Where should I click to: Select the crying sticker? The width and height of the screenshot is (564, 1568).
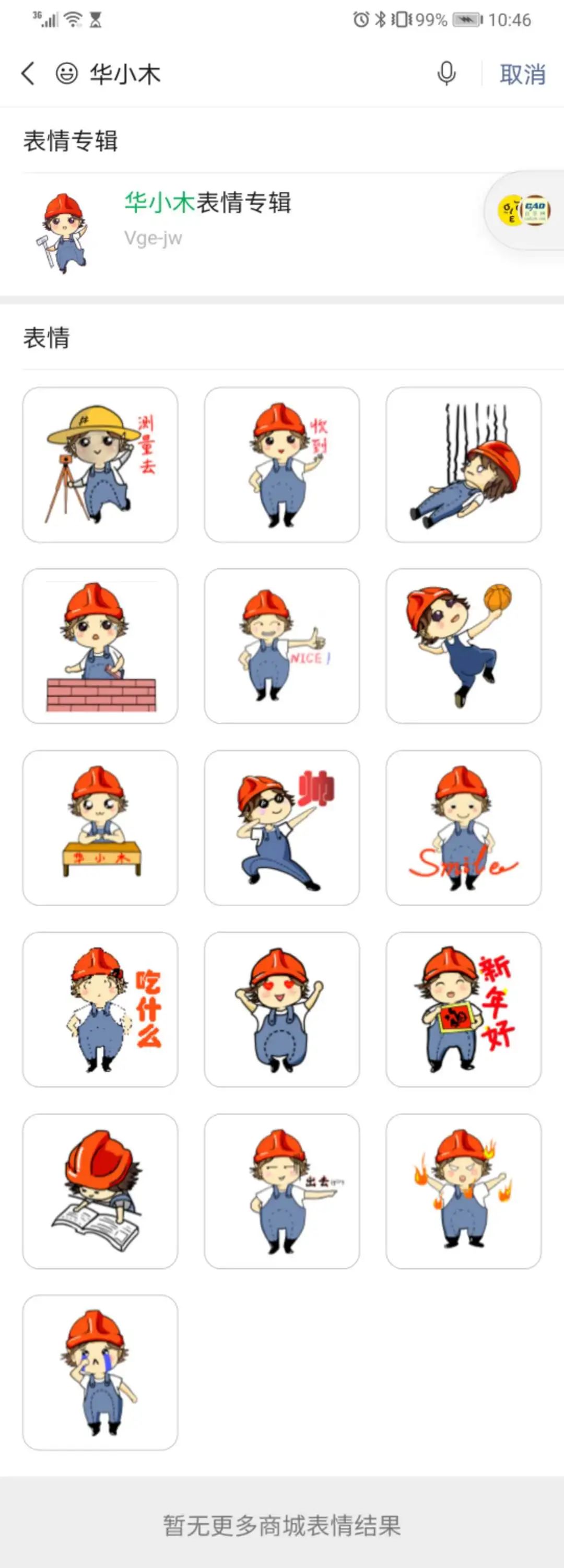point(100,1373)
